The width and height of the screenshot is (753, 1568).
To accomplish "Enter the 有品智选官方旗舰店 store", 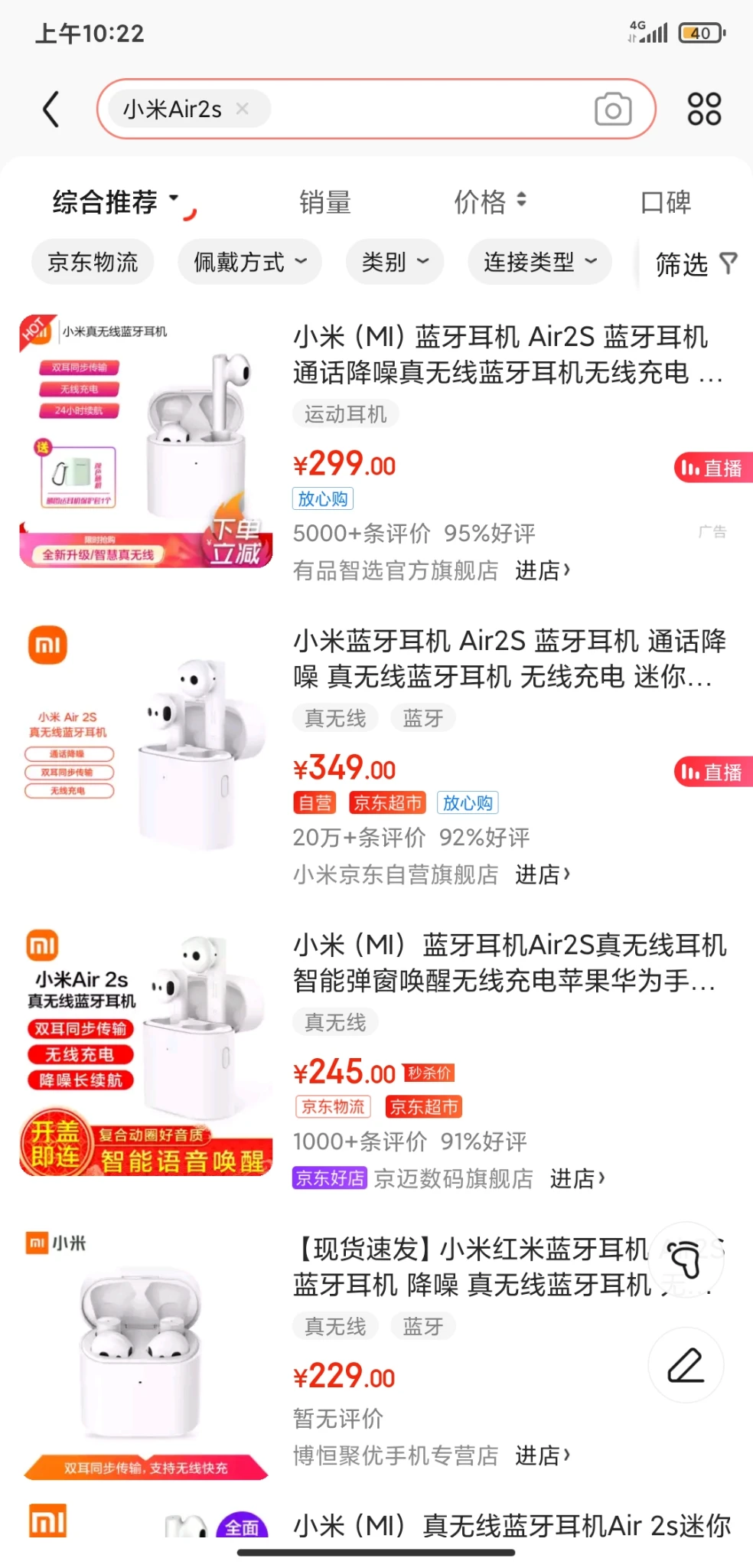I will 543,570.
